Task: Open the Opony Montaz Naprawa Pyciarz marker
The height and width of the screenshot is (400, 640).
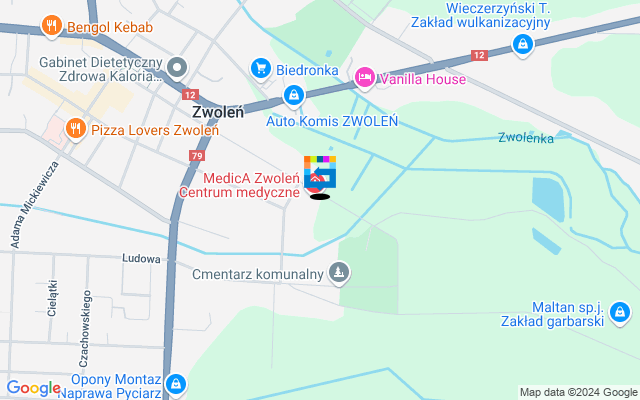Action: coord(176,383)
